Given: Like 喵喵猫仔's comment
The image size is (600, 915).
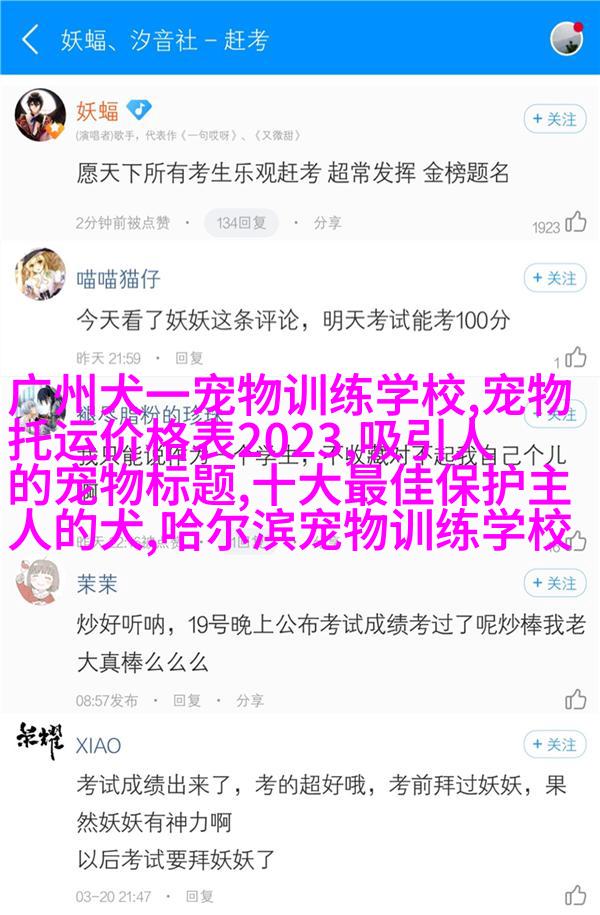Looking at the screenshot, I should click(x=575, y=357).
